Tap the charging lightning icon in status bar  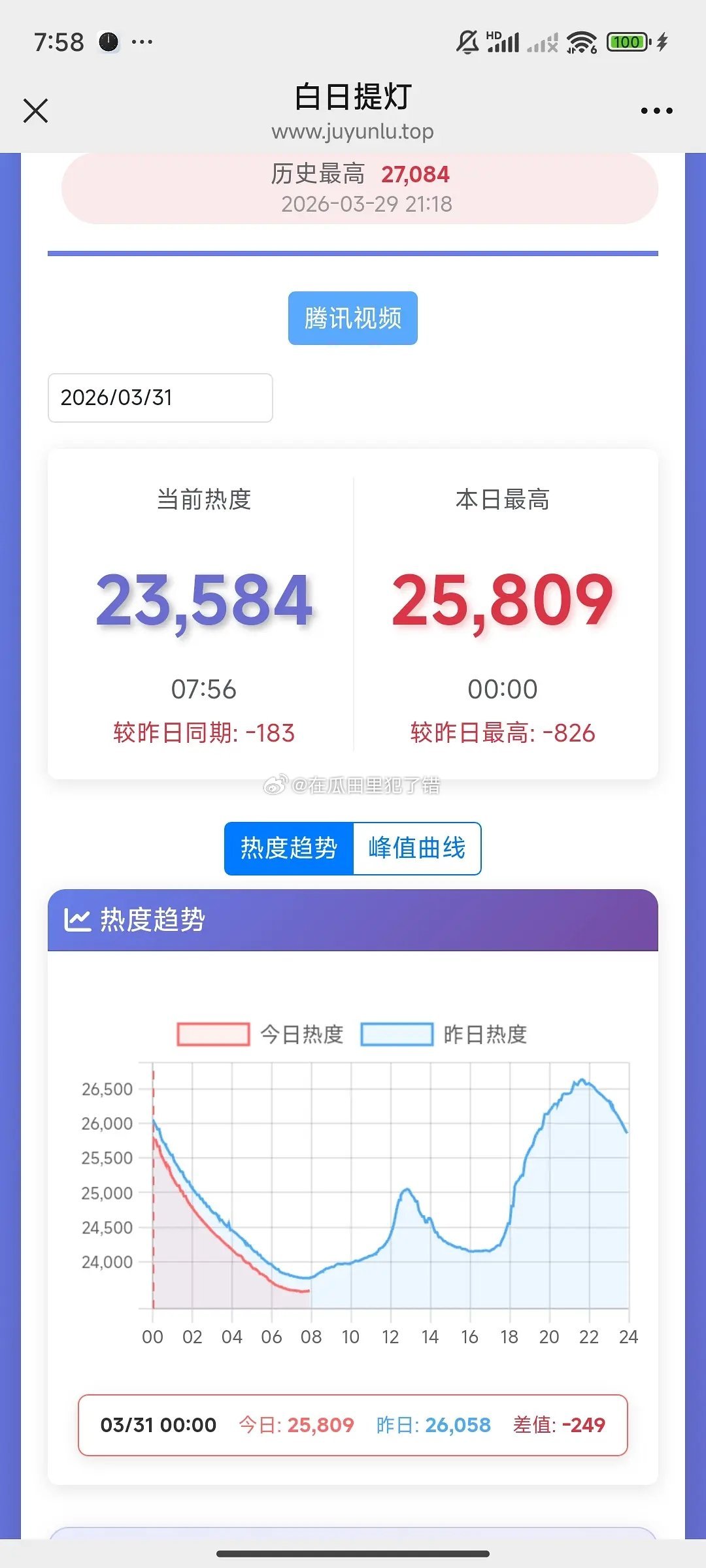click(662, 41)
